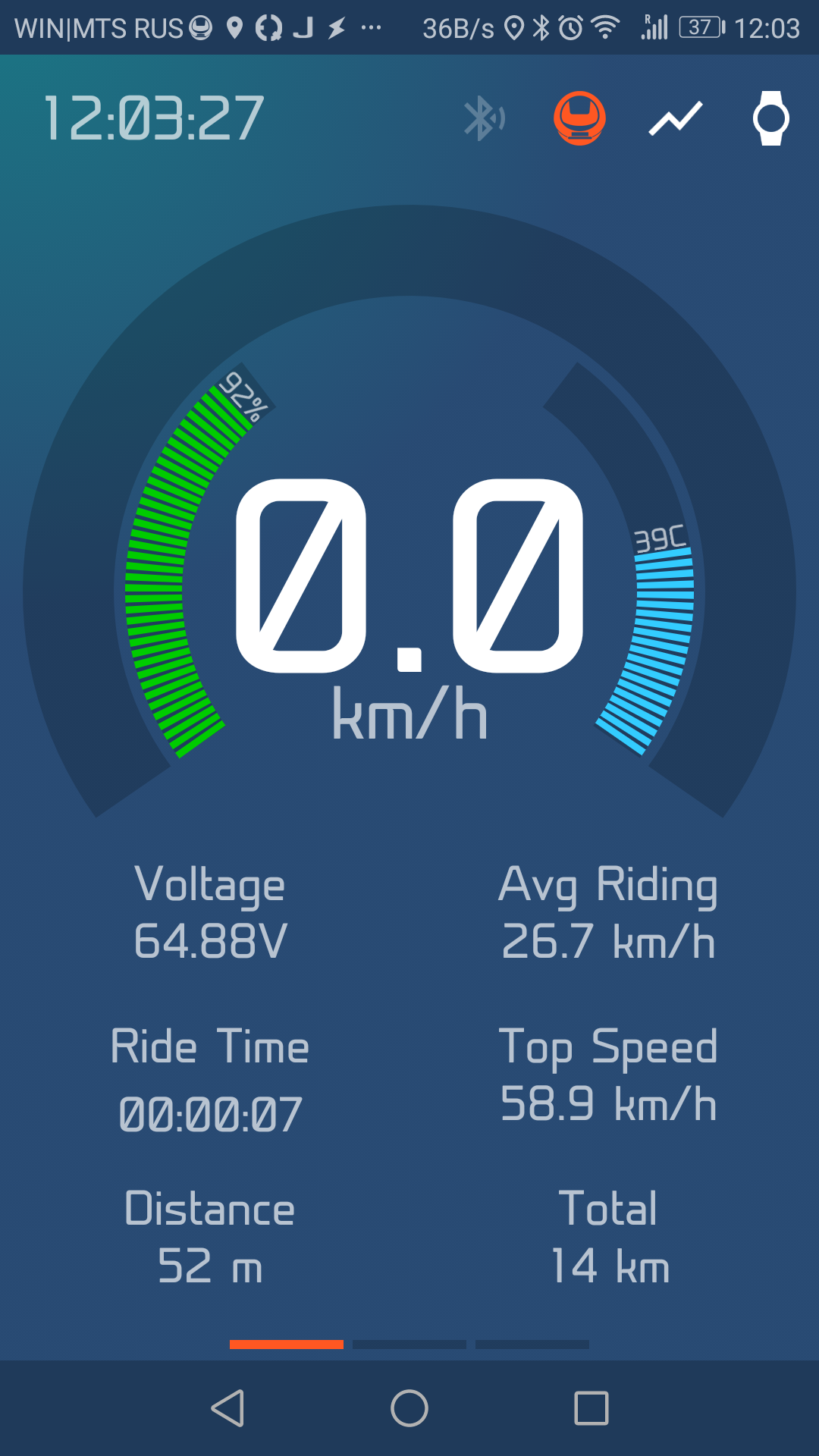Go back using the system back button
Screen dimensions: 819x1456
tap(227, 1408)
